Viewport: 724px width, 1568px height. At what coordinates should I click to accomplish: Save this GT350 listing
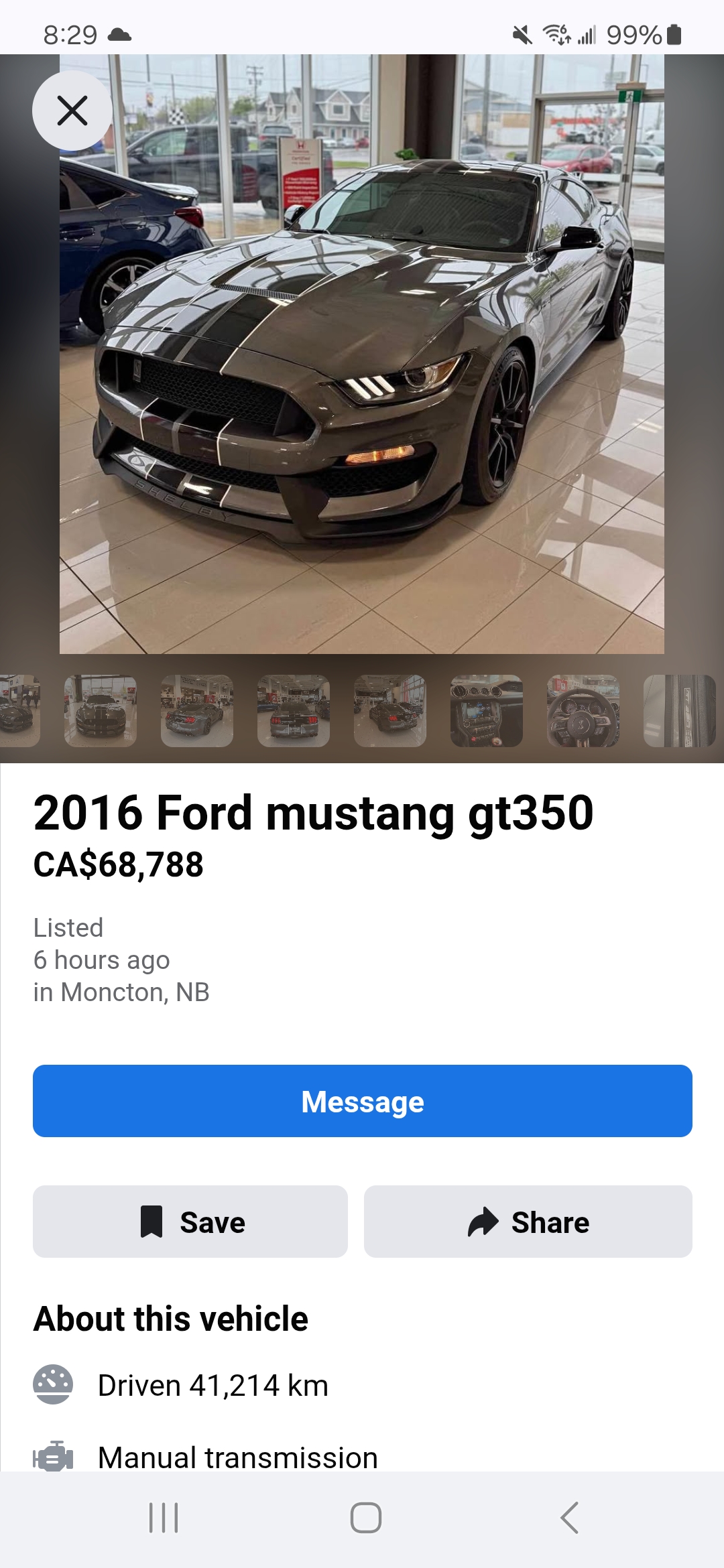tap(190, 1222)
